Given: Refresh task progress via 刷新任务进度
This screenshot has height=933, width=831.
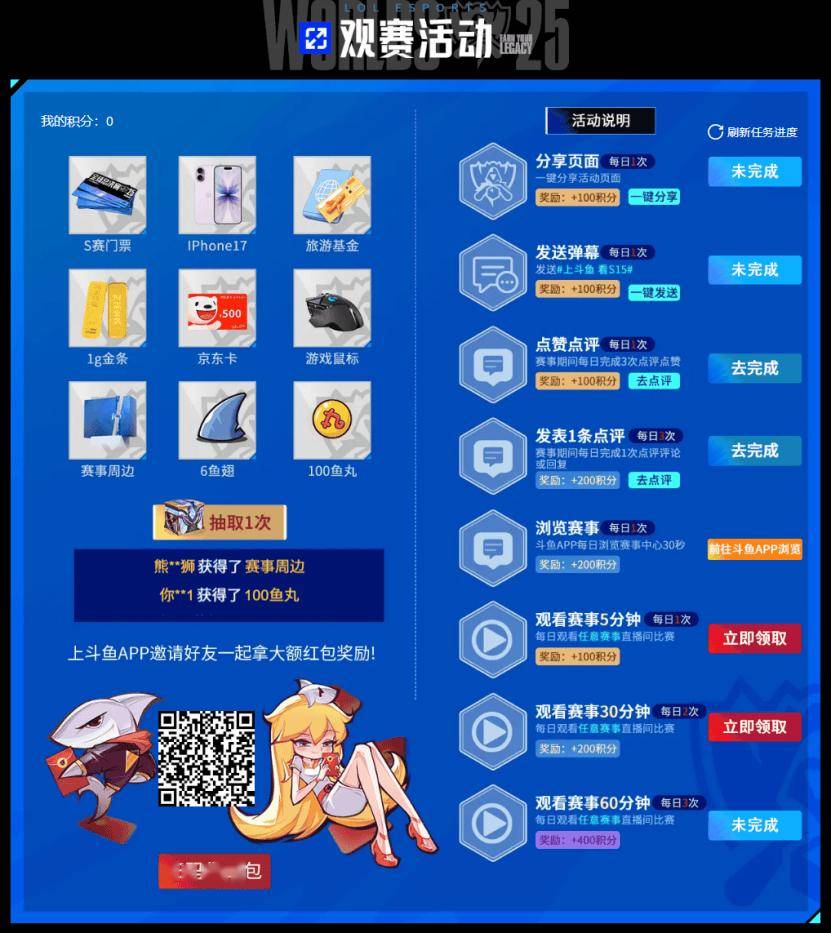Looking at the screenshot, I should tap(753, 132).
